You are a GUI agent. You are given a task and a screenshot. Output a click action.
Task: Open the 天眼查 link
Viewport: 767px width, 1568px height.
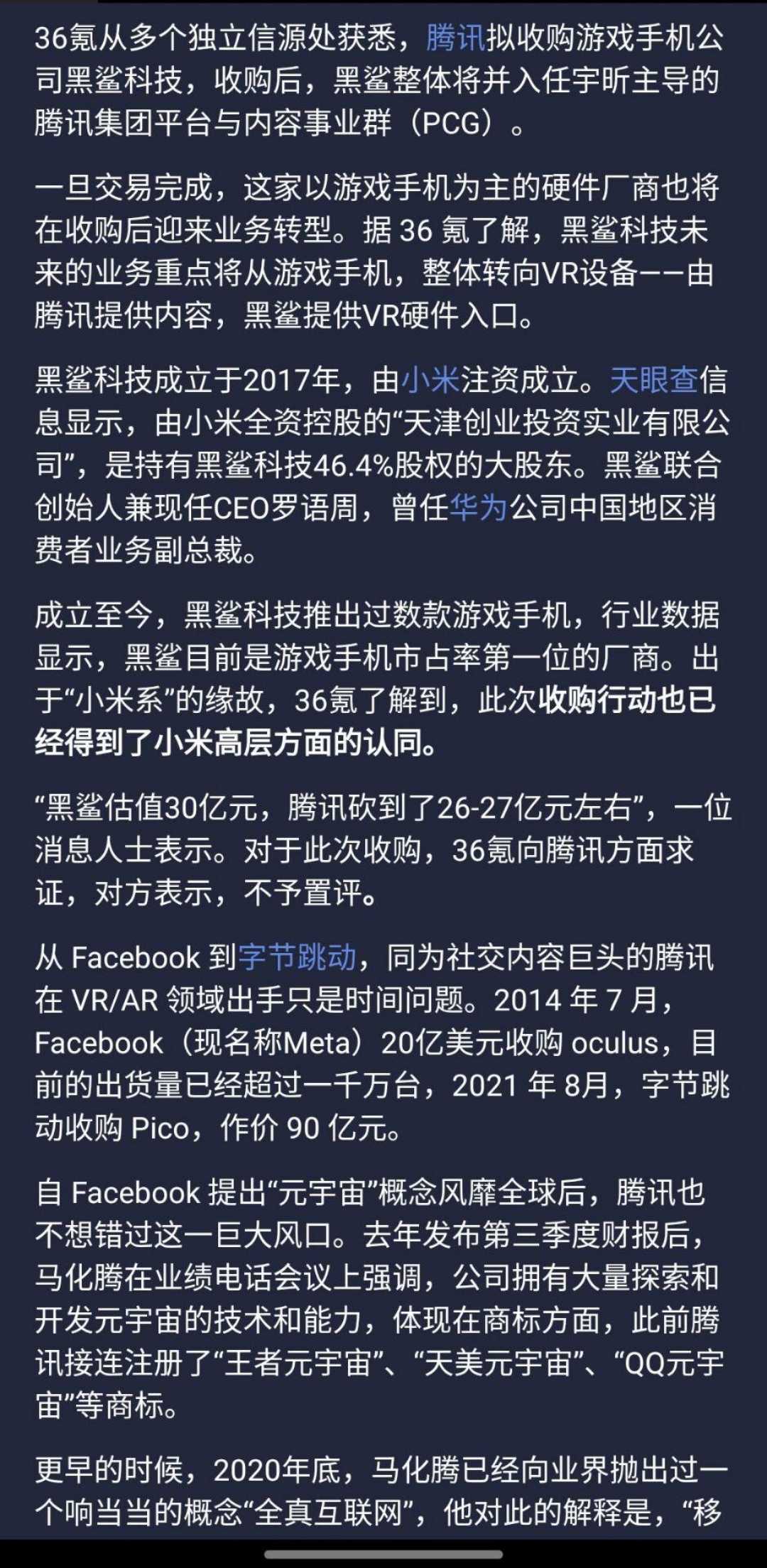pyautogui.click(x=654, y=380)
